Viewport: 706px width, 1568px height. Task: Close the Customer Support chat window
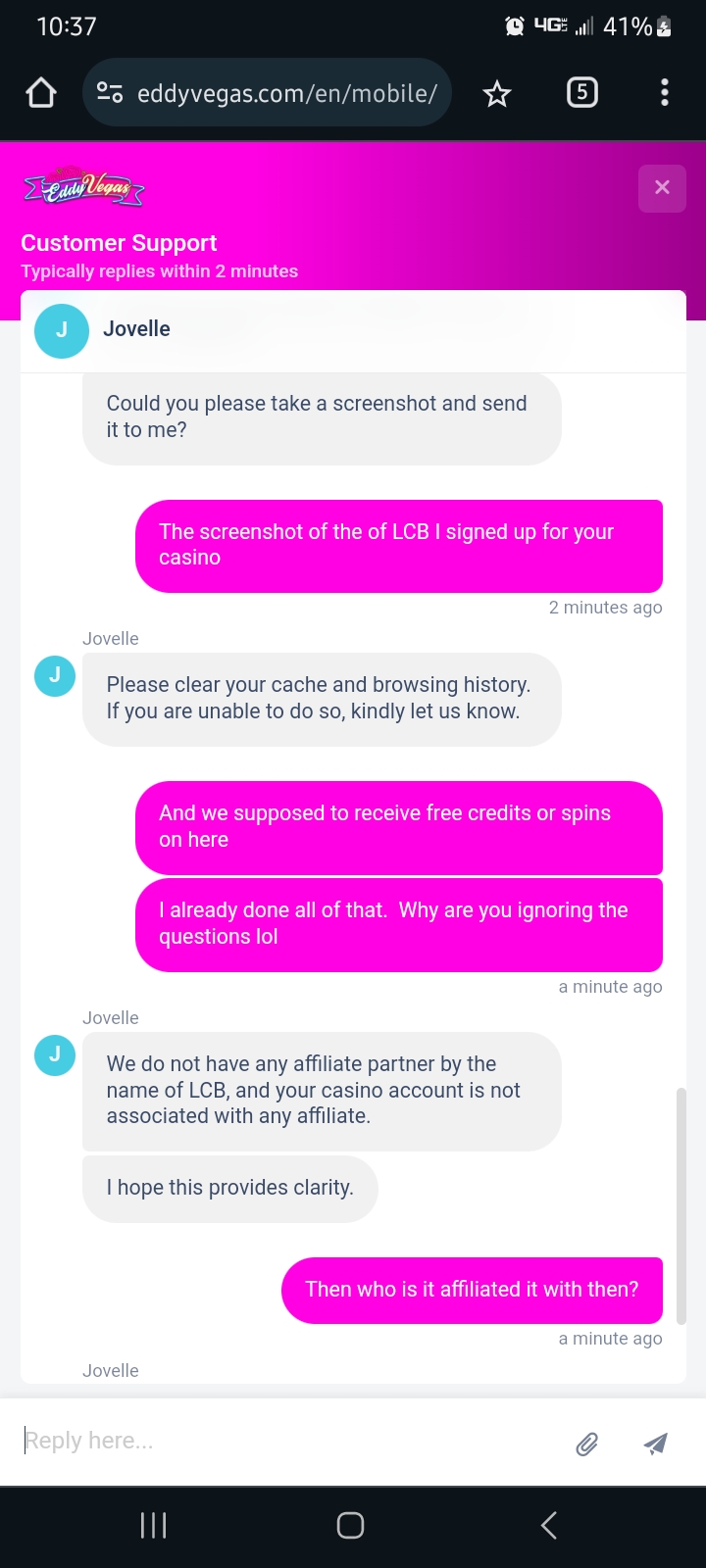pos(662,187)
